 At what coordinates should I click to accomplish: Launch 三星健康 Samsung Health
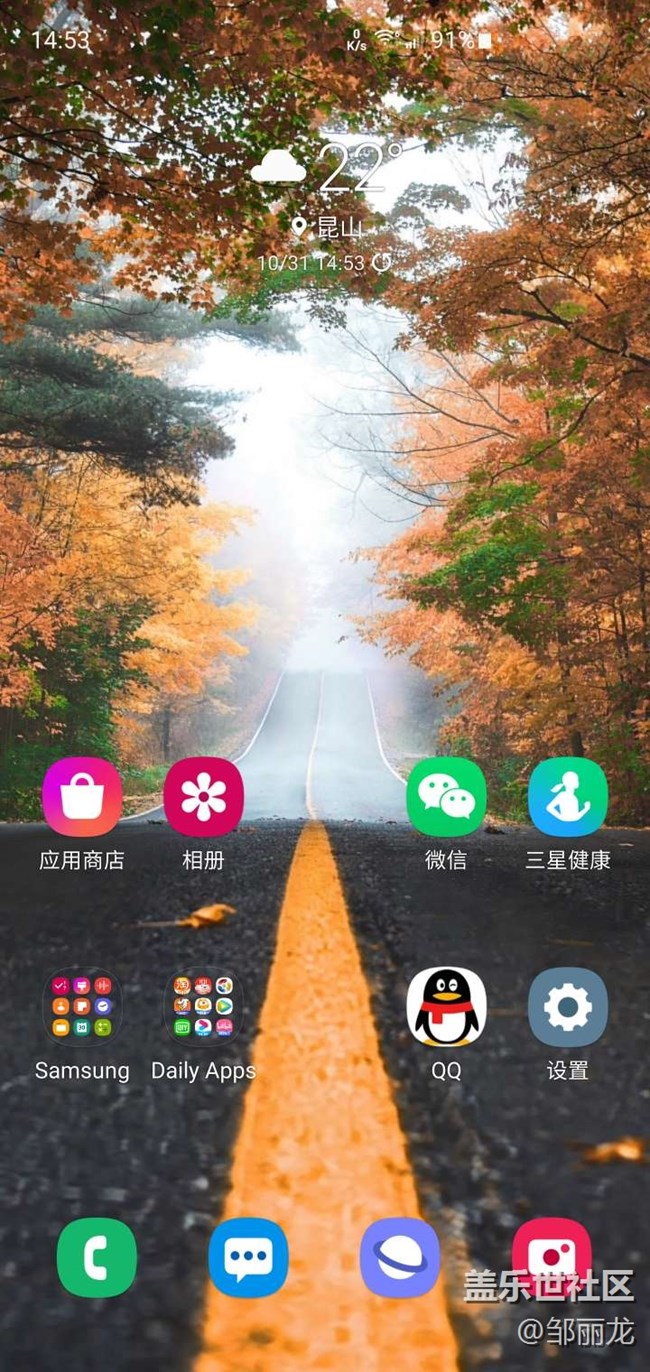coord(568,797)
